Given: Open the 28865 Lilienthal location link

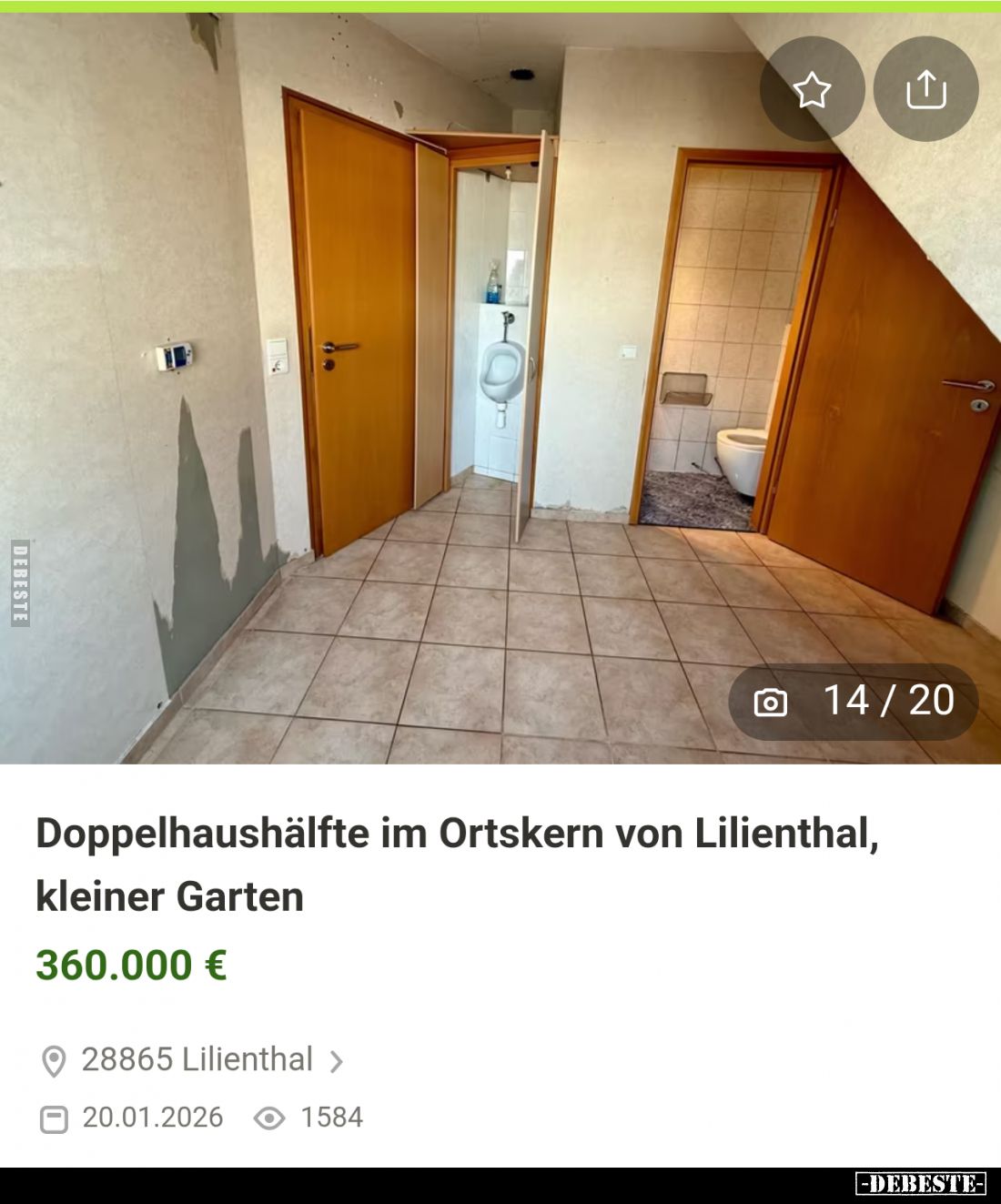Looking at the screenshot, I should coord(197,1060).
